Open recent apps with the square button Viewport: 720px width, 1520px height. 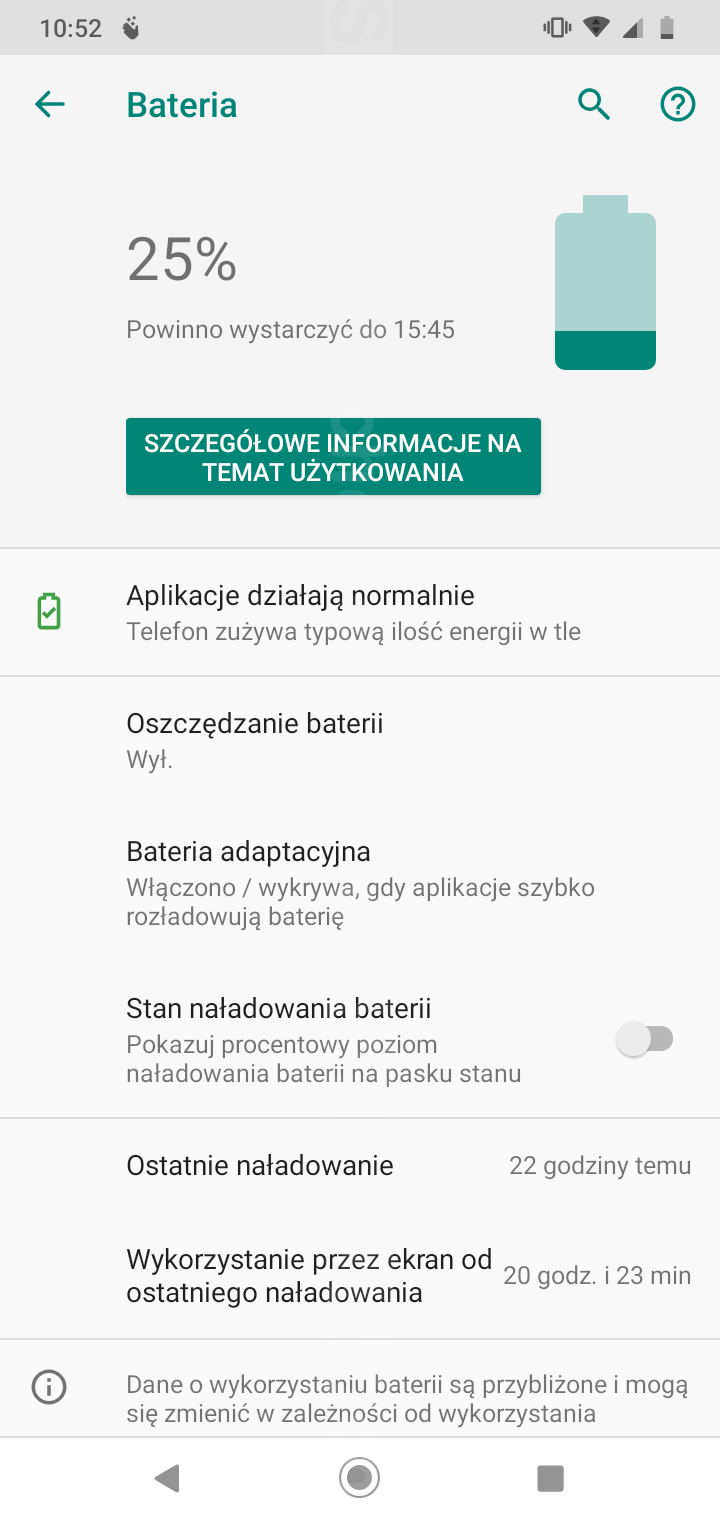550,1477
